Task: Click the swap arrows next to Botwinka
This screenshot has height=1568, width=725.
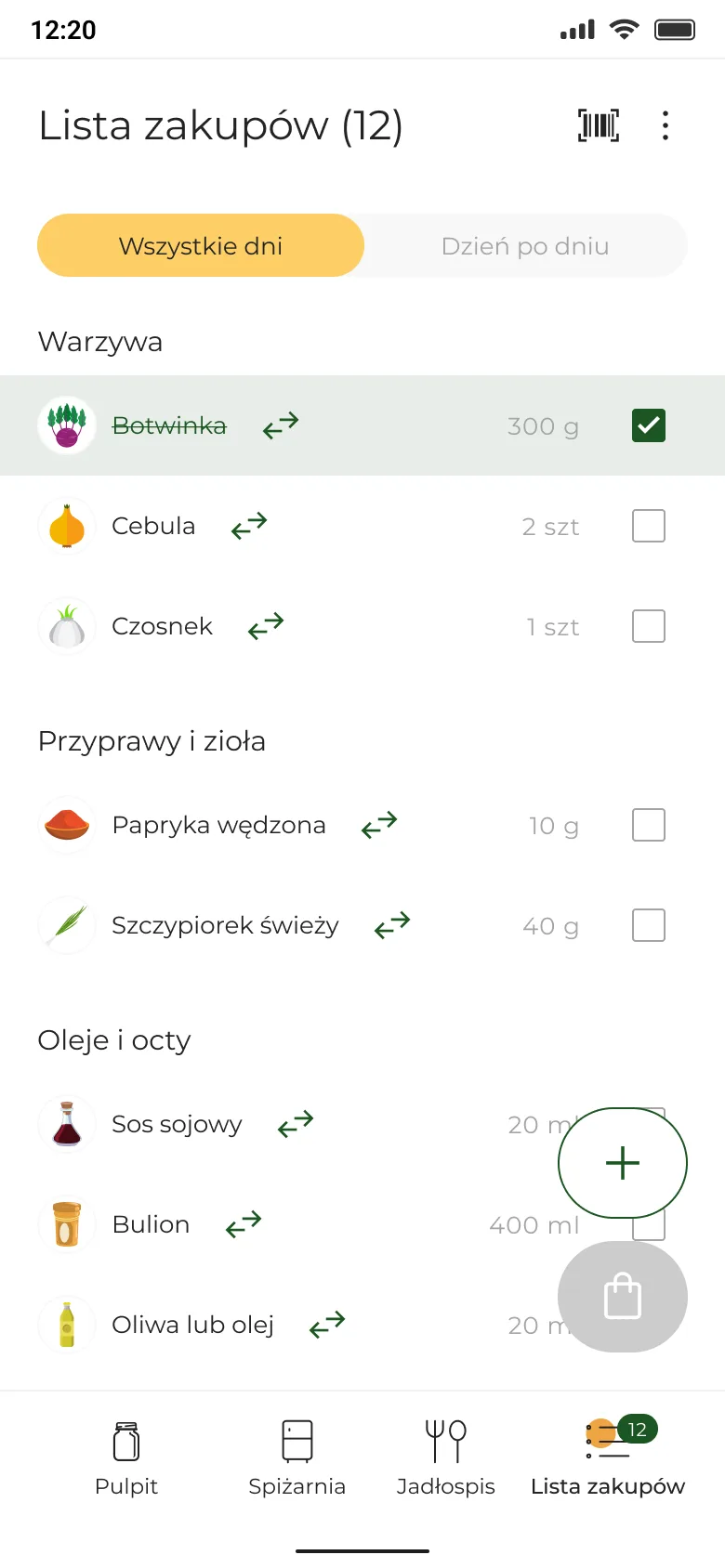Action: pos(279,425)
